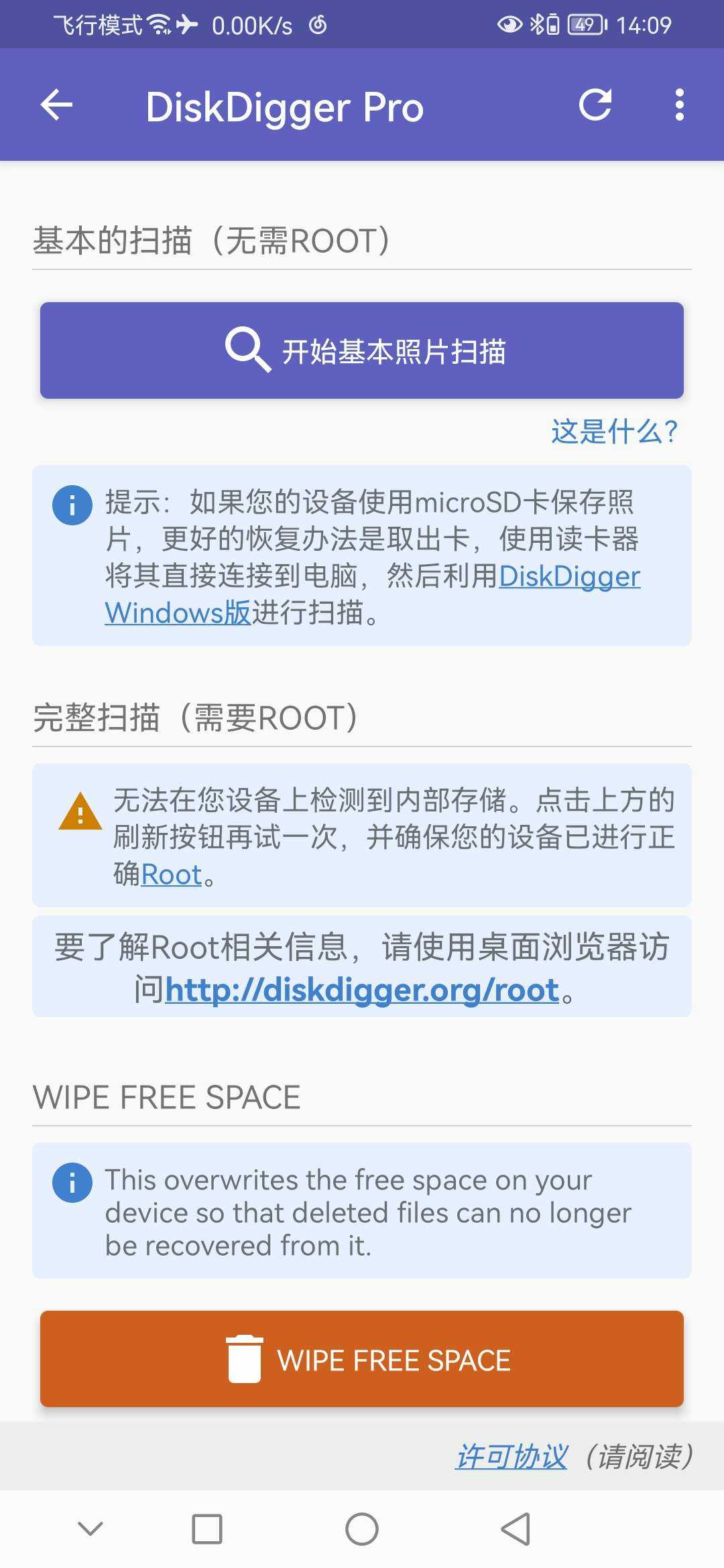Follow the Root link in the warning box
The image size is (724, 1568).
[x=172, y=874]
